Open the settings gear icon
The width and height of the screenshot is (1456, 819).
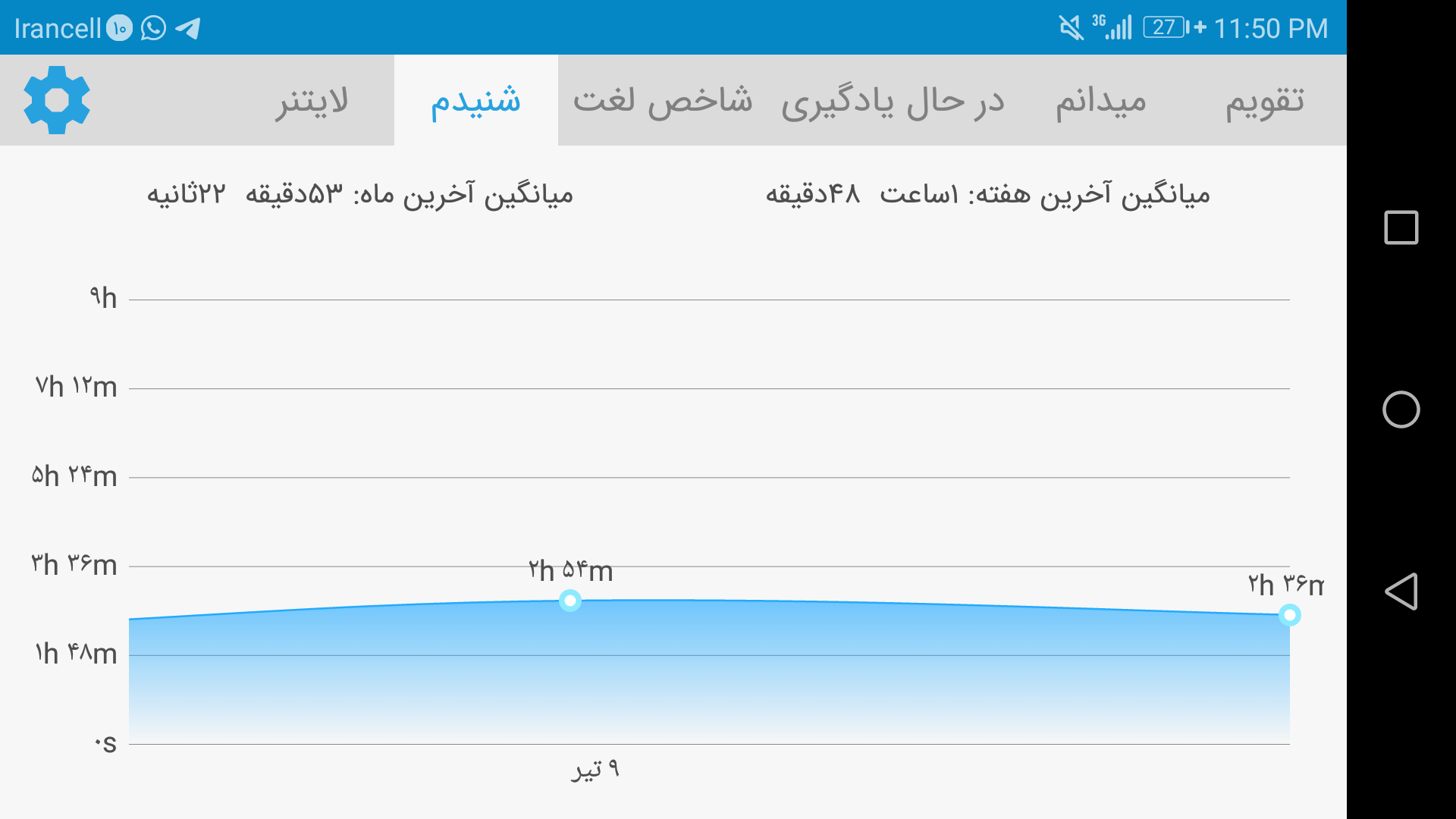[57, 100]
